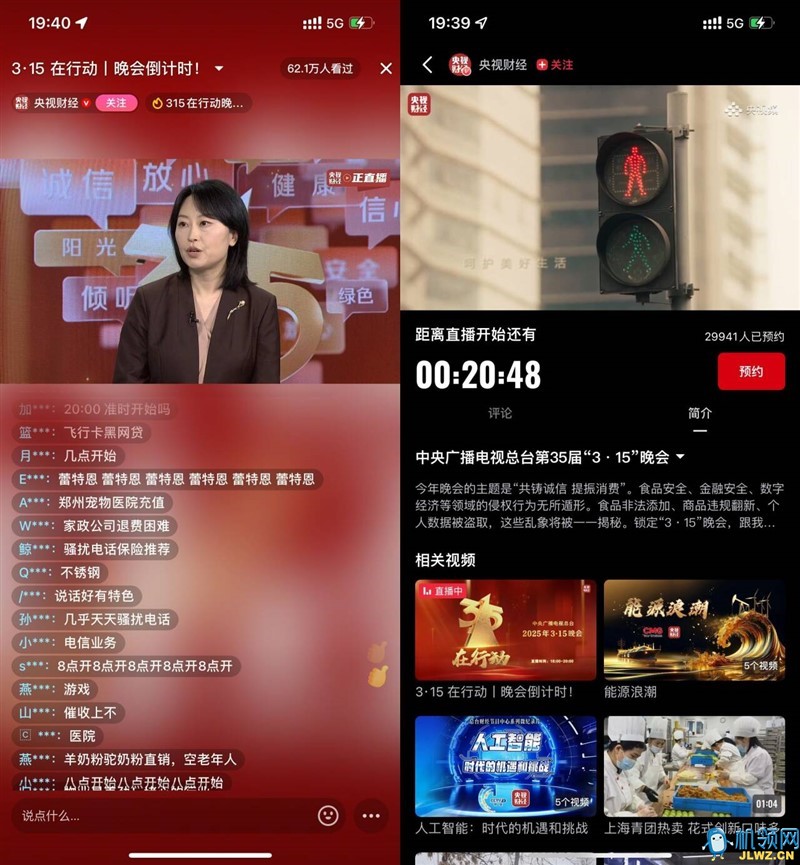
Task: Open '人工智能：时代的机遇和挑战' video collection
Action: point(505,764)
